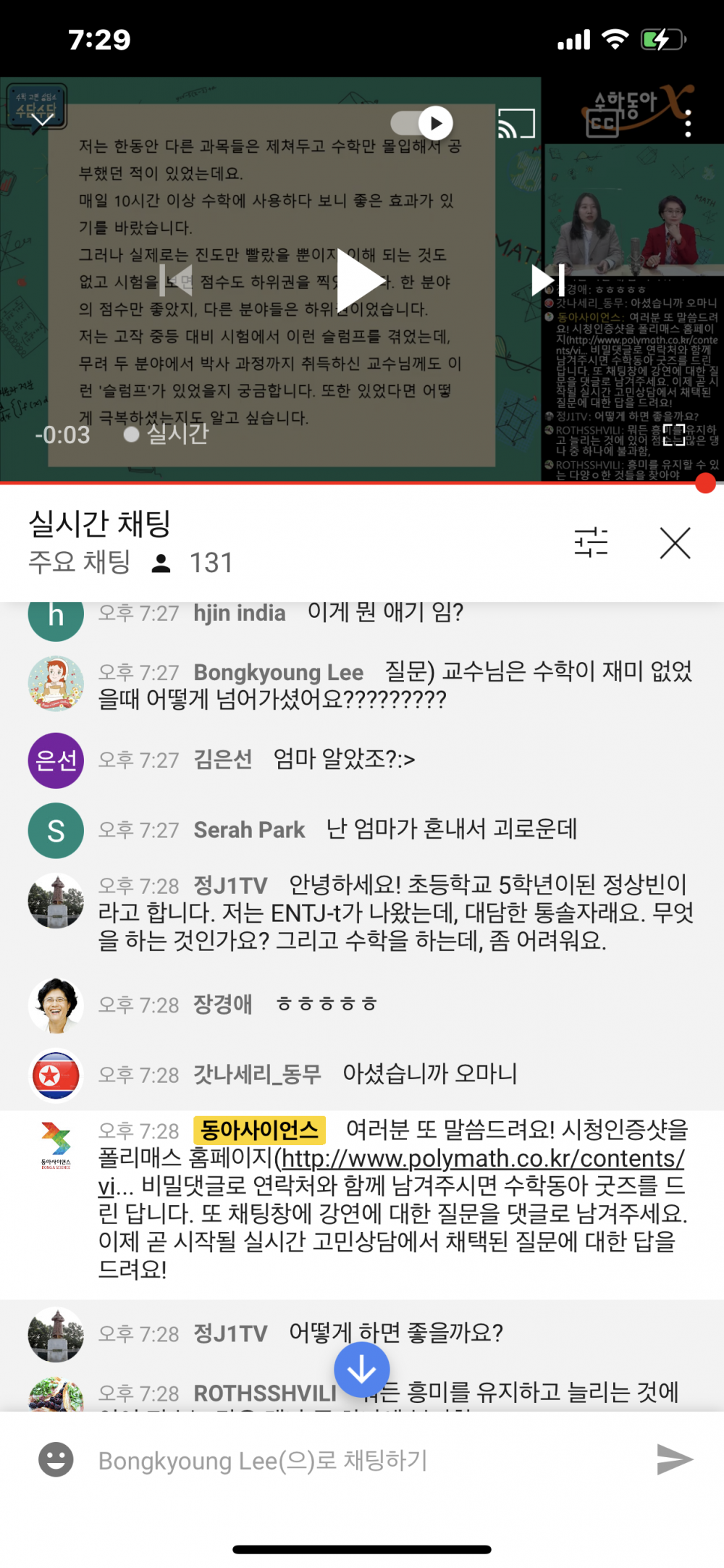Jump to the latest chat messages
The image size is (724, 1568).
[x=361, y=1370]
